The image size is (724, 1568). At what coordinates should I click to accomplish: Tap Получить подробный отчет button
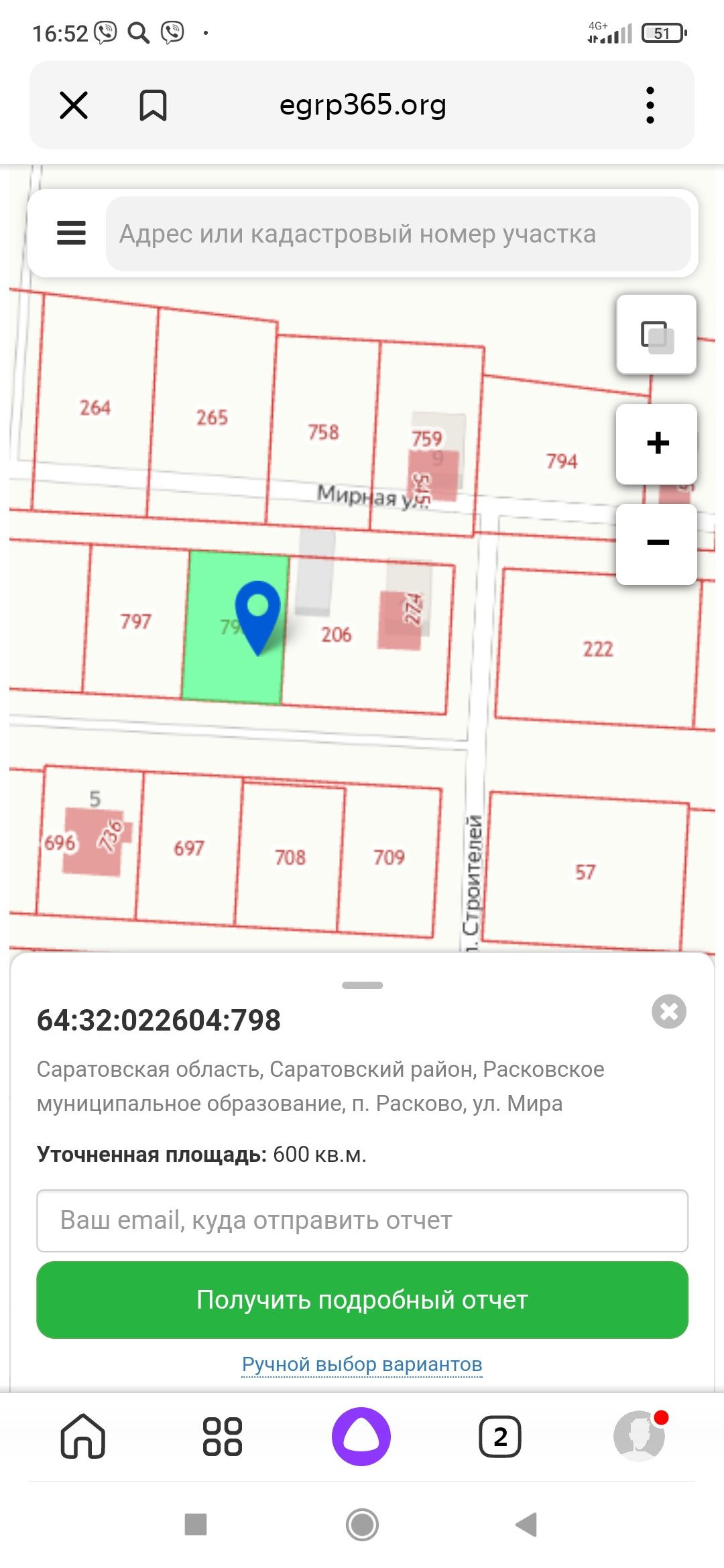pos(362,1299)
